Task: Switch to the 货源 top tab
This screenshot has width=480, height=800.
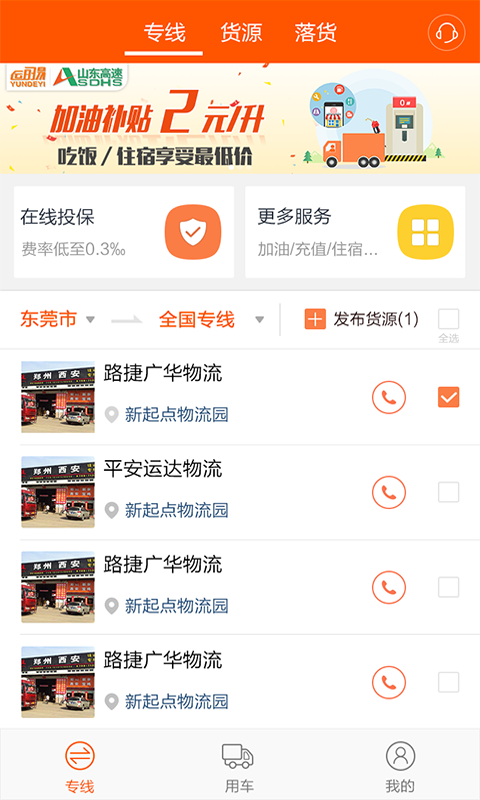Action: coord(241,33)
